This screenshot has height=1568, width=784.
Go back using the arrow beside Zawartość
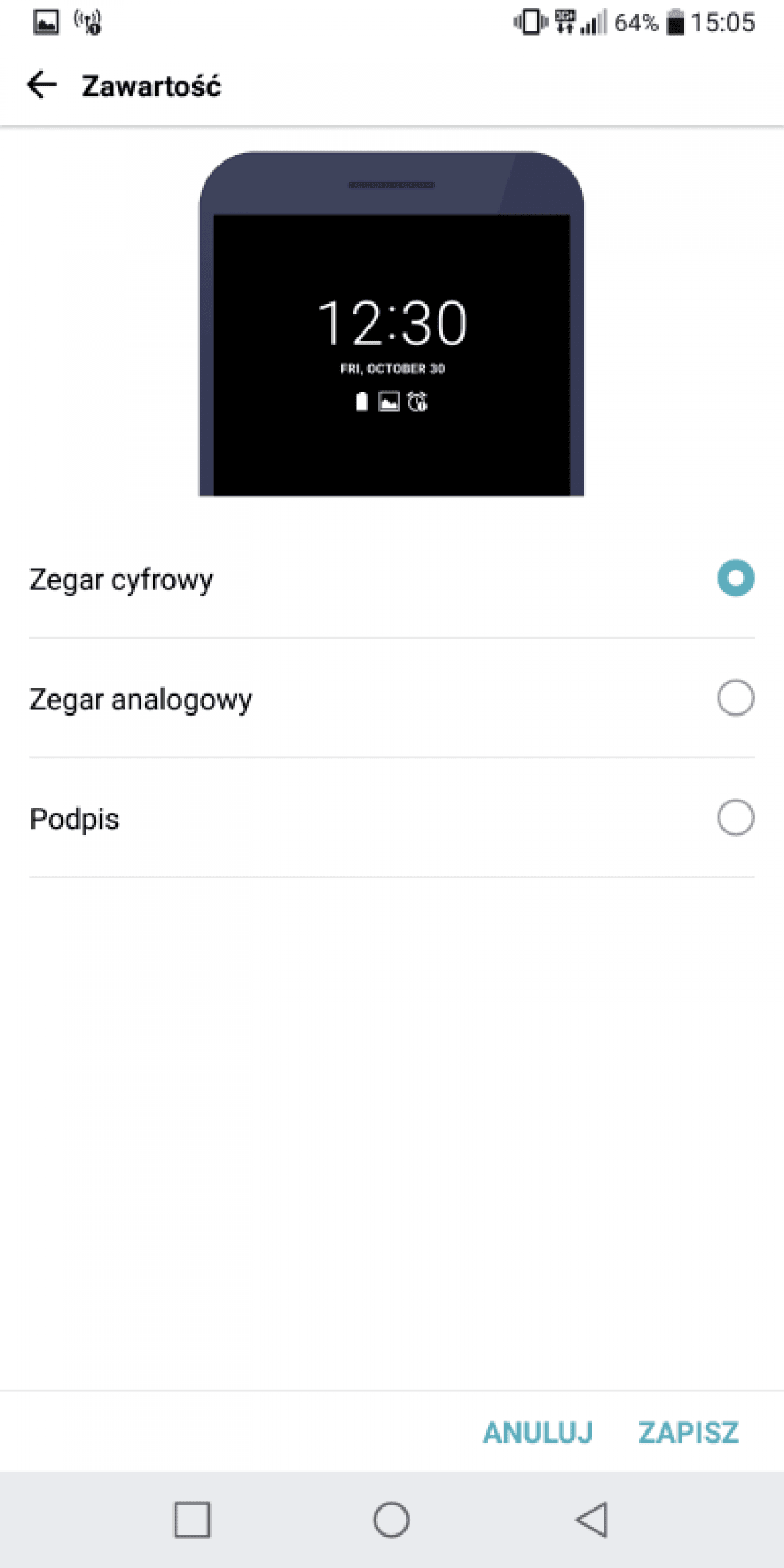click(41, 85)
